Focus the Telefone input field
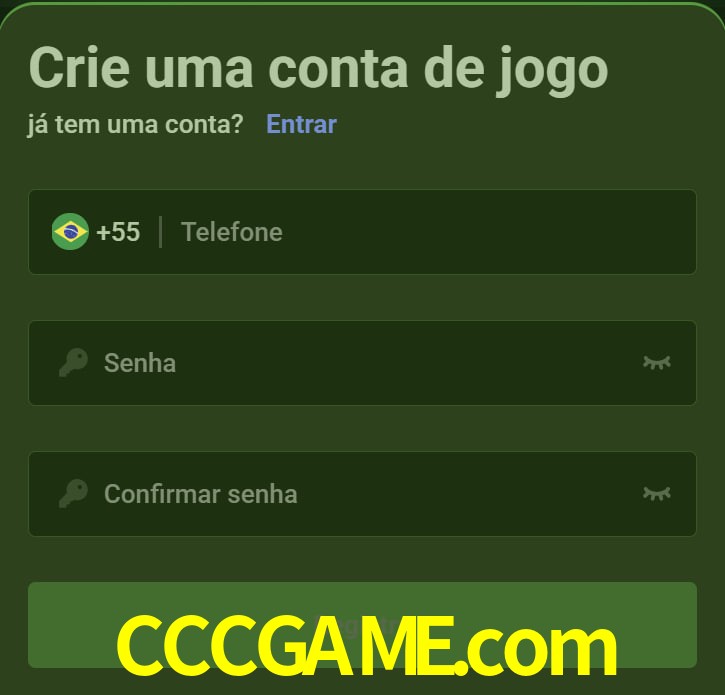The height and width of the screenshot is (695, 725). click(420, 232)
